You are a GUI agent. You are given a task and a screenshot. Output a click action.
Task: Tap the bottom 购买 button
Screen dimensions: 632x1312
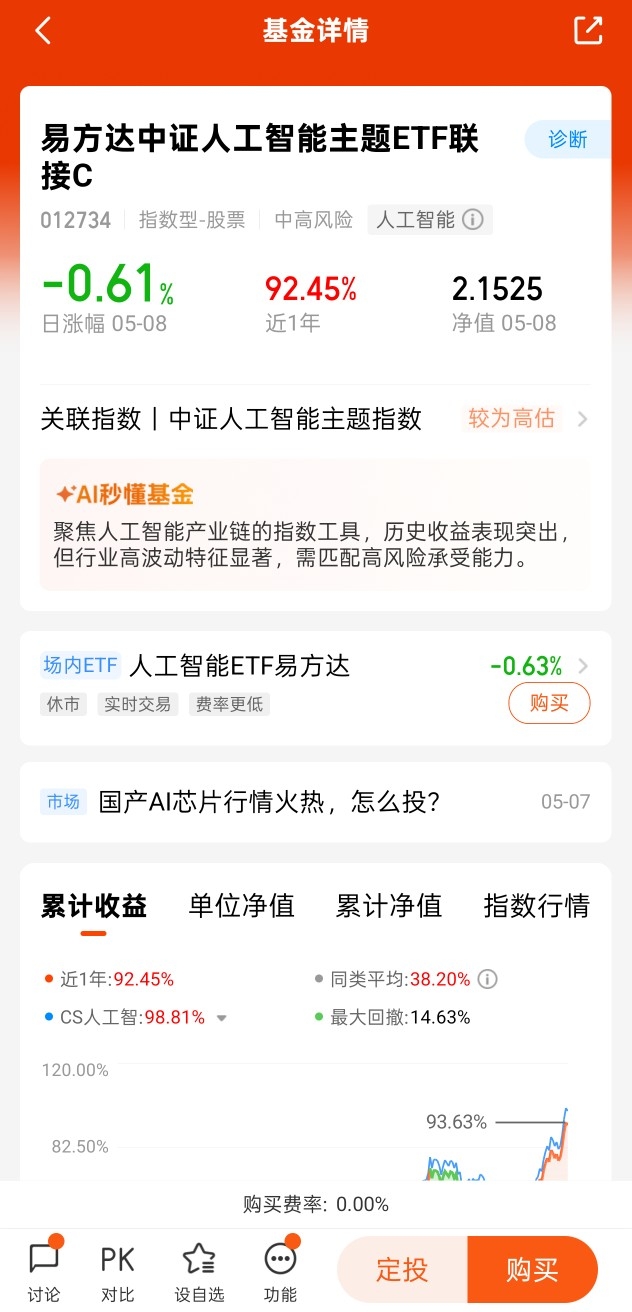point(532,1270)
